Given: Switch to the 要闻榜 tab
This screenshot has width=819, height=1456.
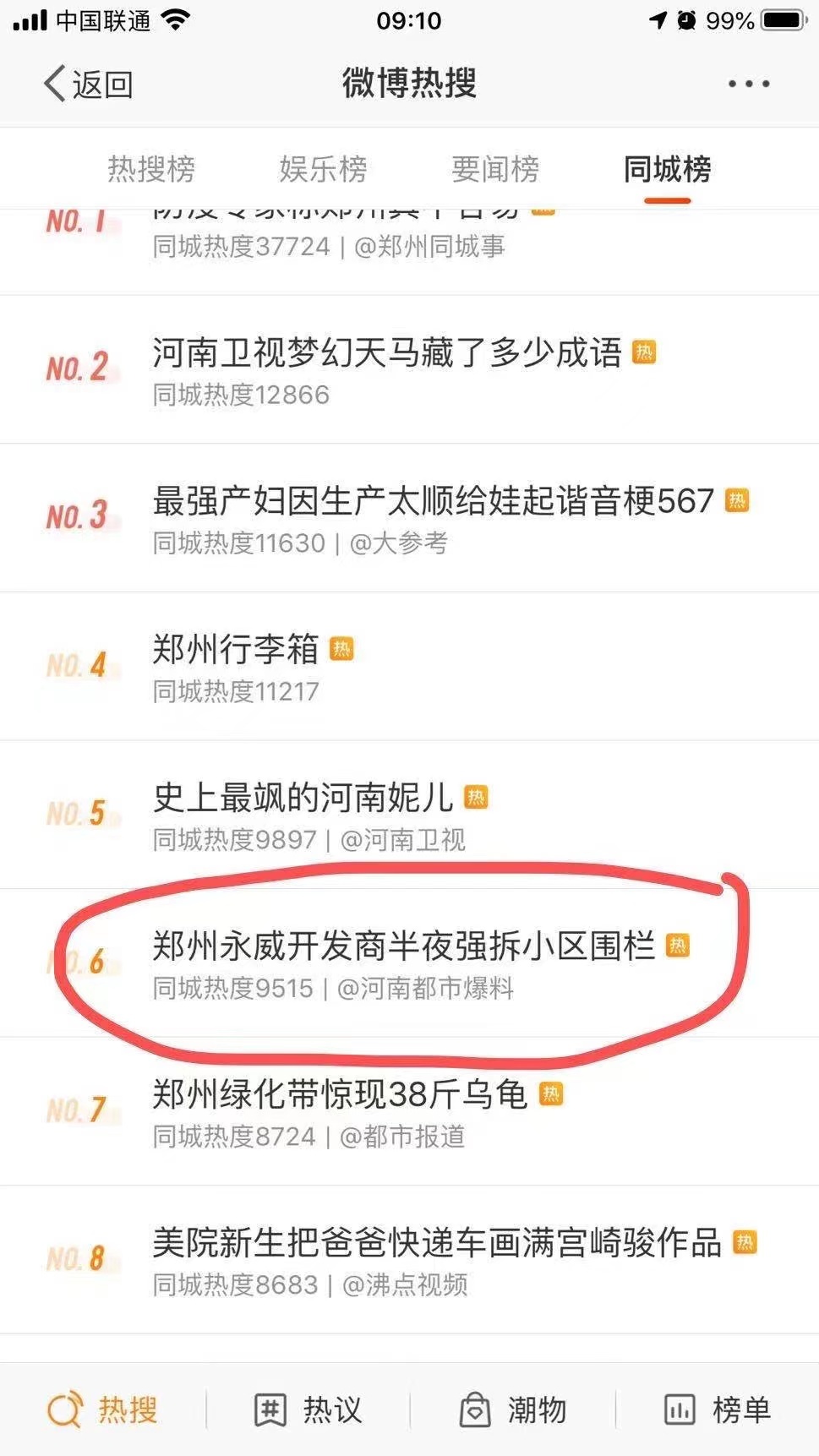Looking at the screenshot, I should 495,170.
